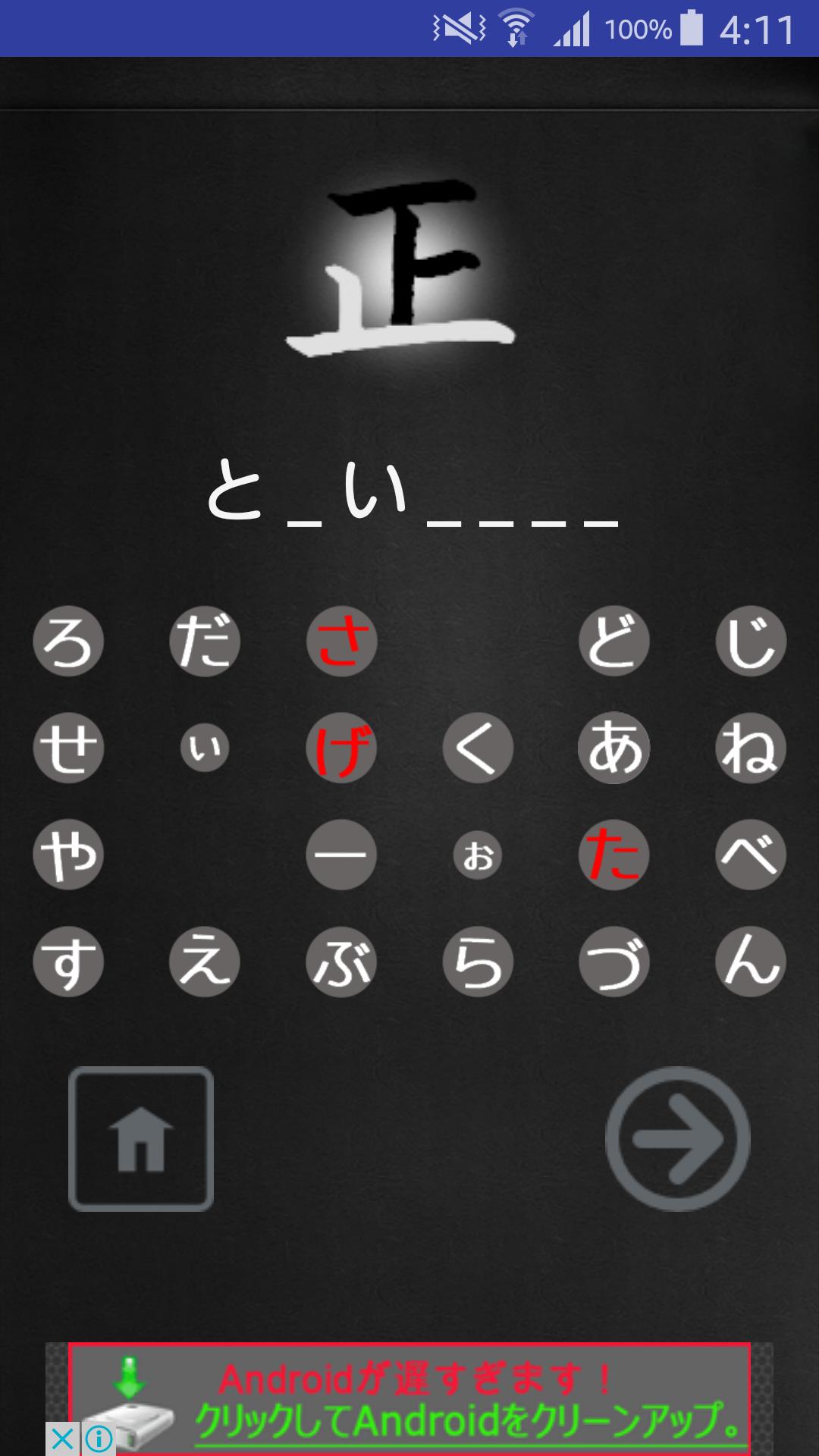
Task: Choose the べ hiragana button
Action: (x=751, y=855)
